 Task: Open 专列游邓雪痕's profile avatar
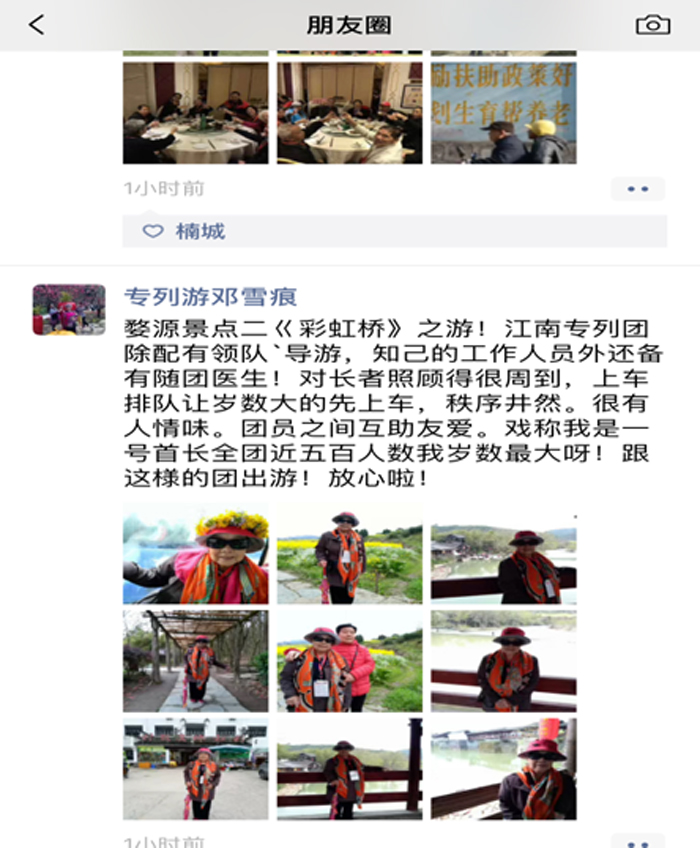click(68, 309)
